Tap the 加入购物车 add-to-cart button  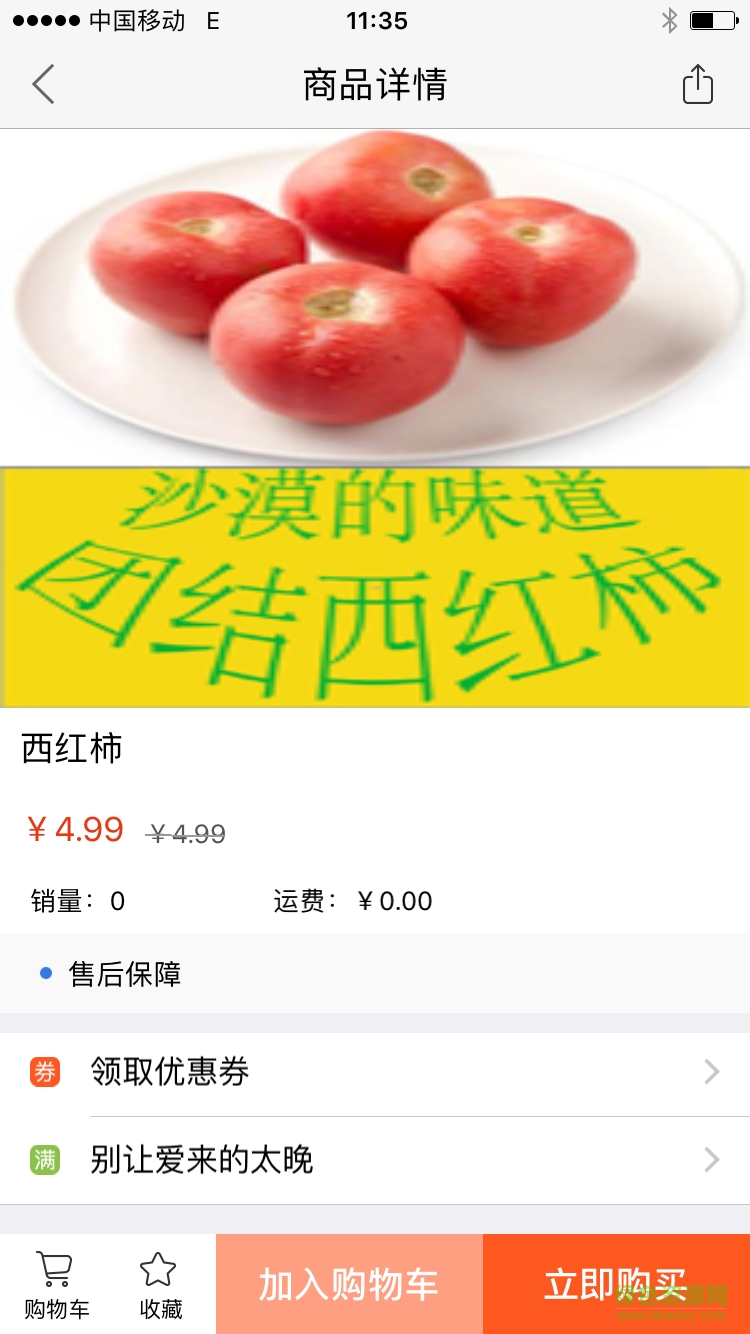click(x=349, y=1285)
